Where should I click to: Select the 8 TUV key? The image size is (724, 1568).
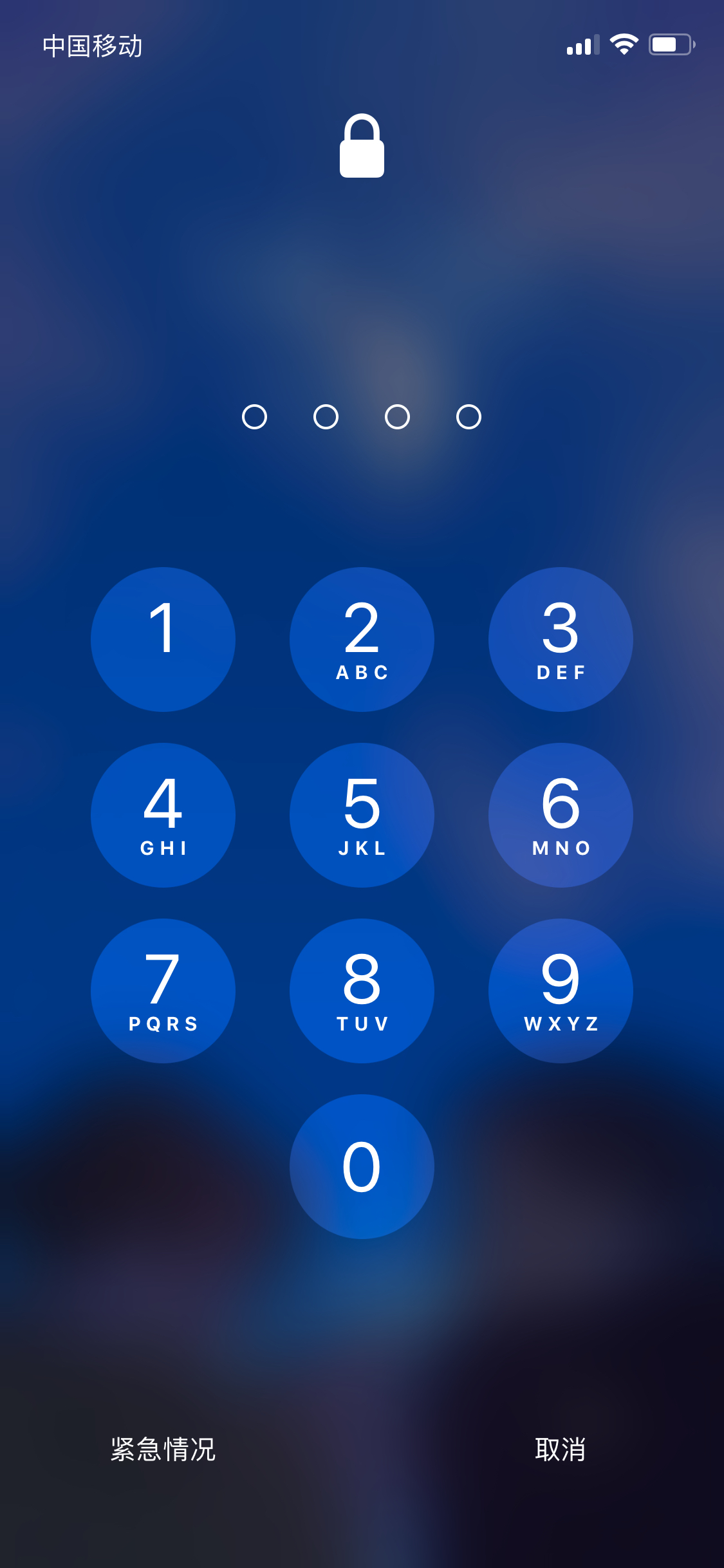click(x=362, y=991)
